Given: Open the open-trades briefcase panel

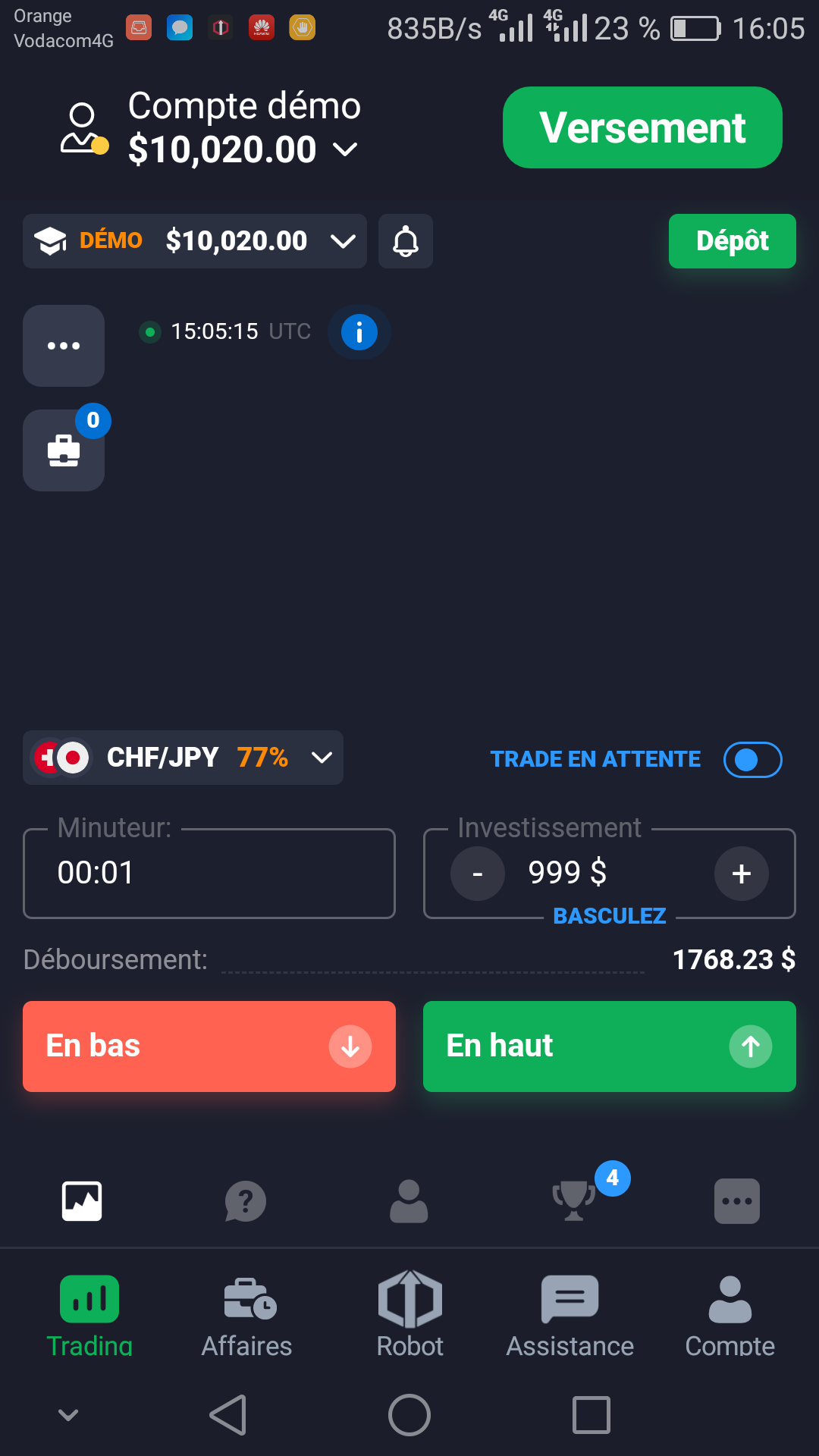Looking at the screenshot, I should pyautogui.click(x=63, y=450).
